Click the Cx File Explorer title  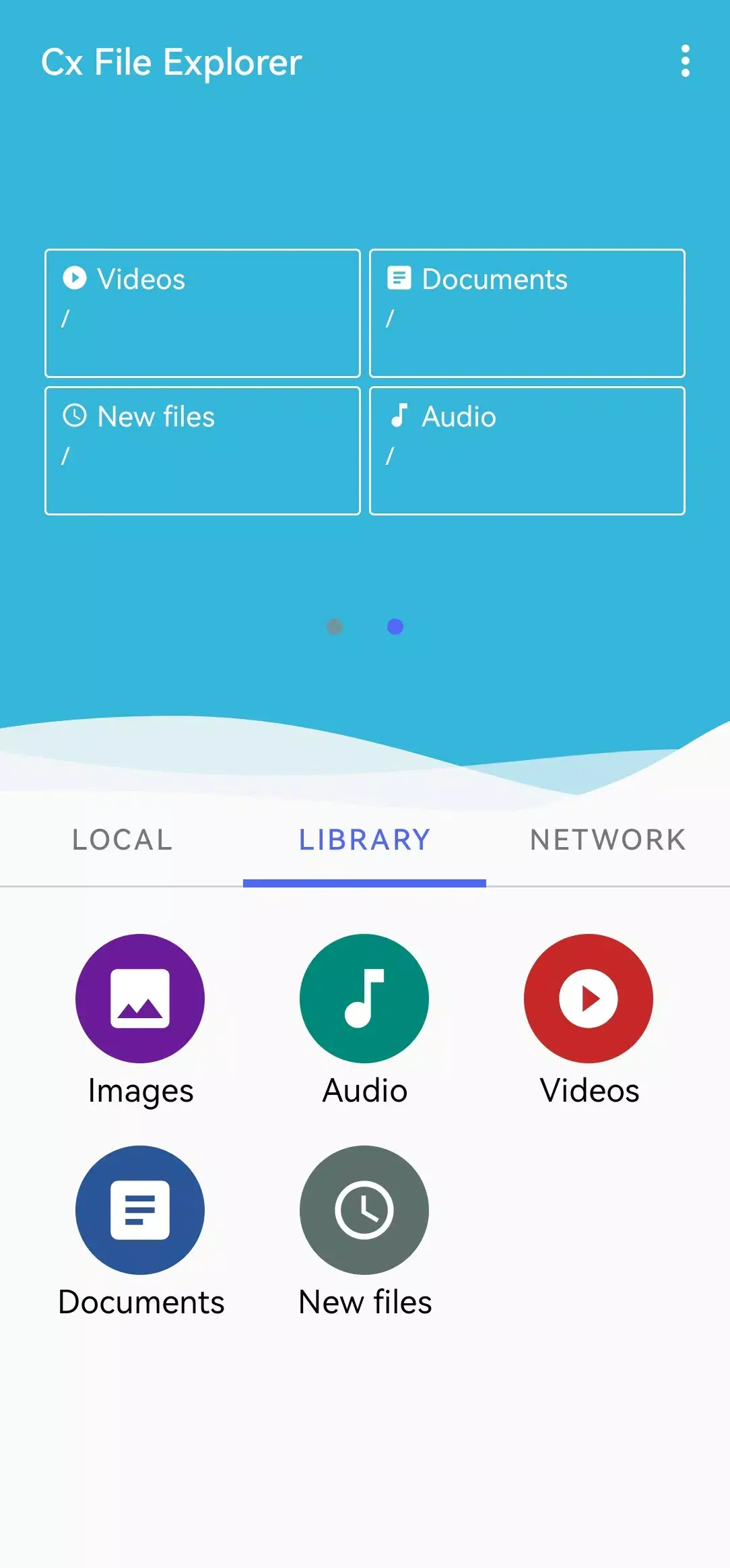[x=172, y=62]
